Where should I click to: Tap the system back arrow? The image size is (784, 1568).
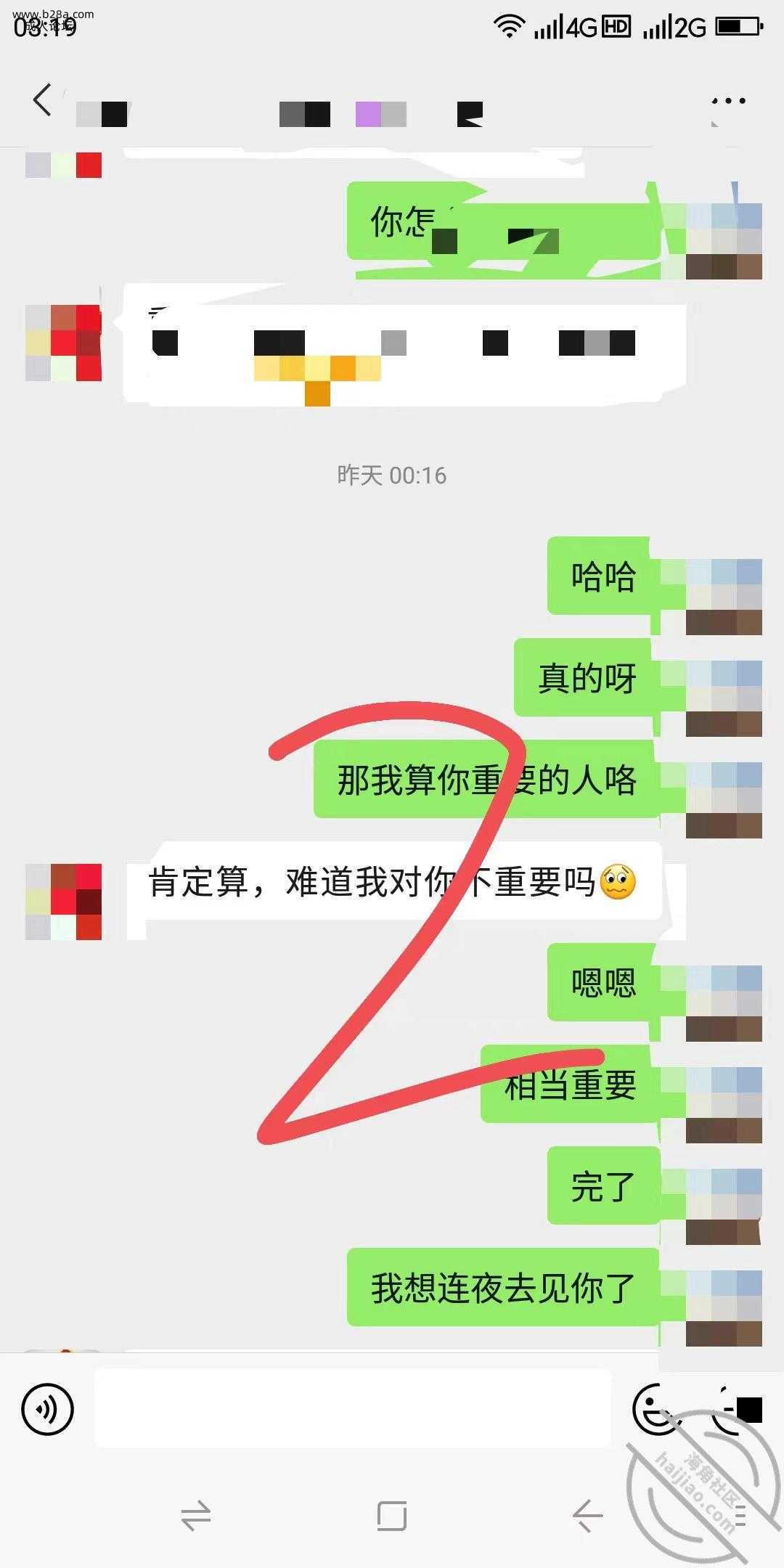click(x=587, y=1516)
